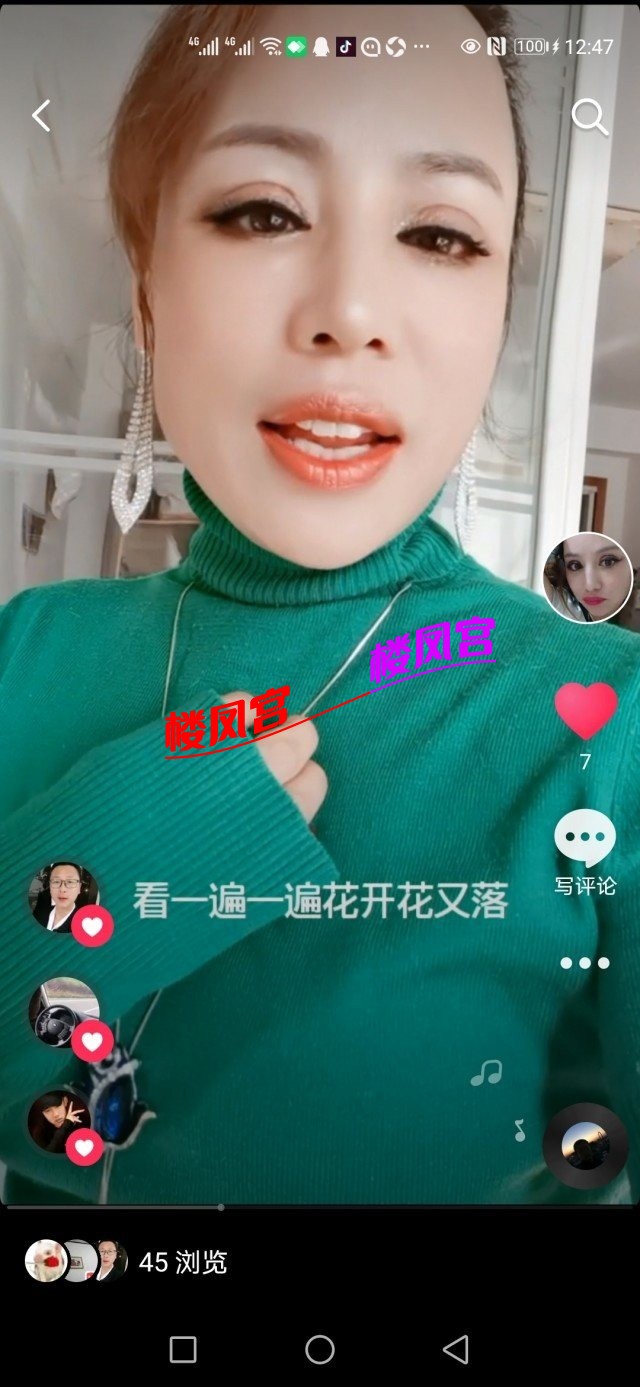
Task: Open the man in suit liker avatar
Action: point(64,896)
